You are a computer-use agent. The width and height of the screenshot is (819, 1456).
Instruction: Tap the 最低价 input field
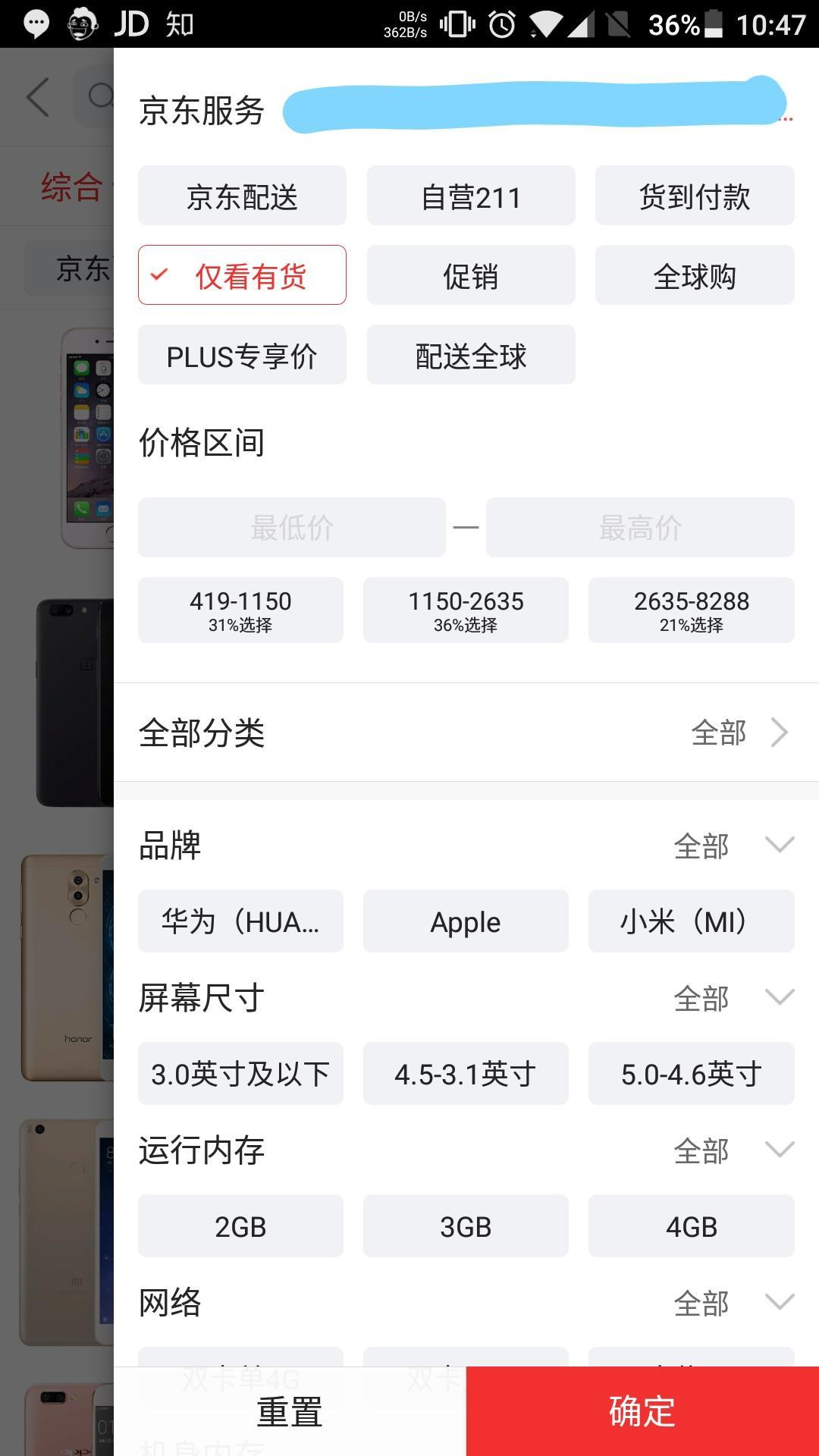tap(292, 528)
